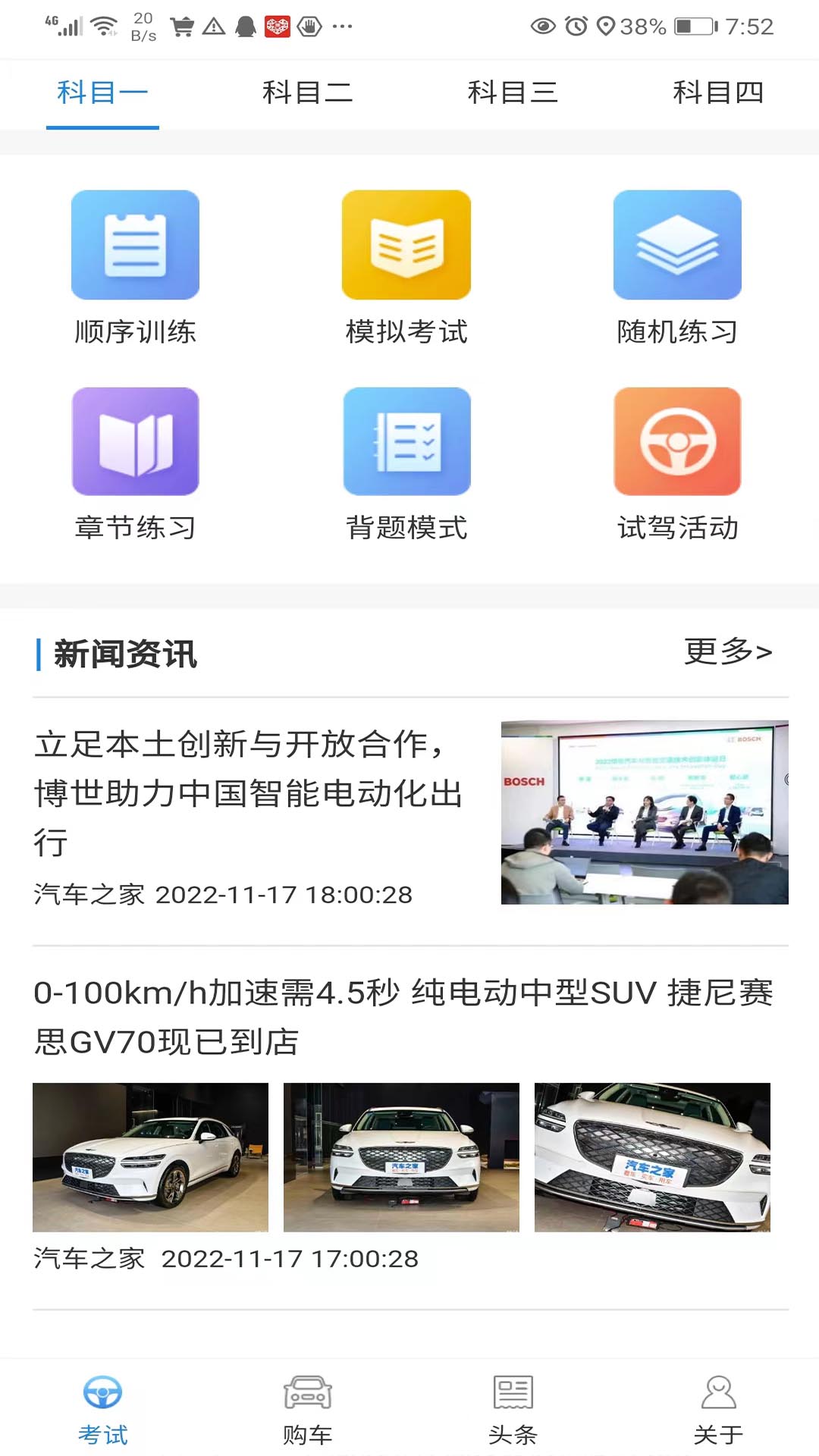This screenshot has height=1456, width=819.
Task: Start 模拟考试 mock exam
Action: [406, 267]
